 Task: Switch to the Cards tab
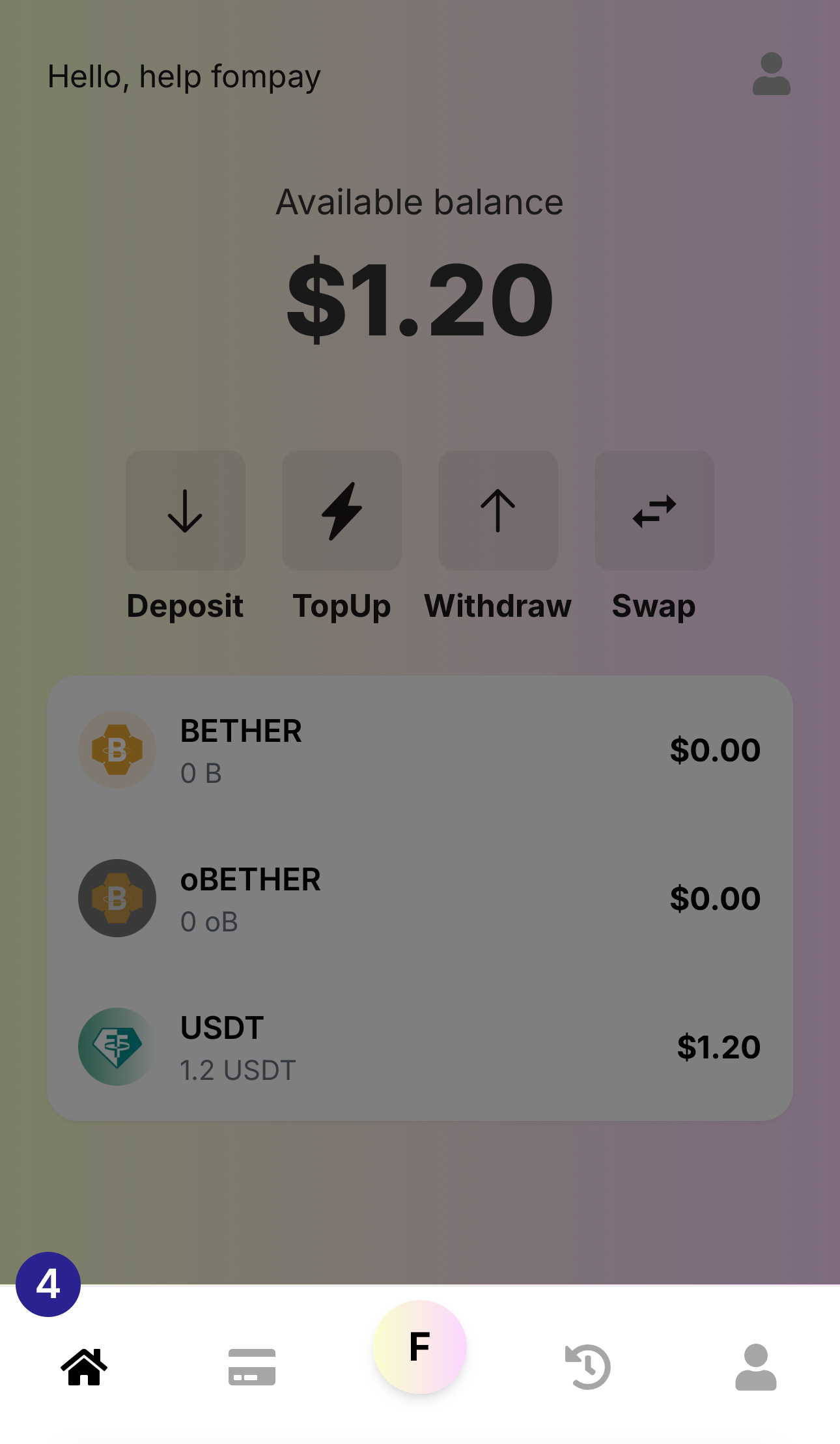tap(252, 1366)
